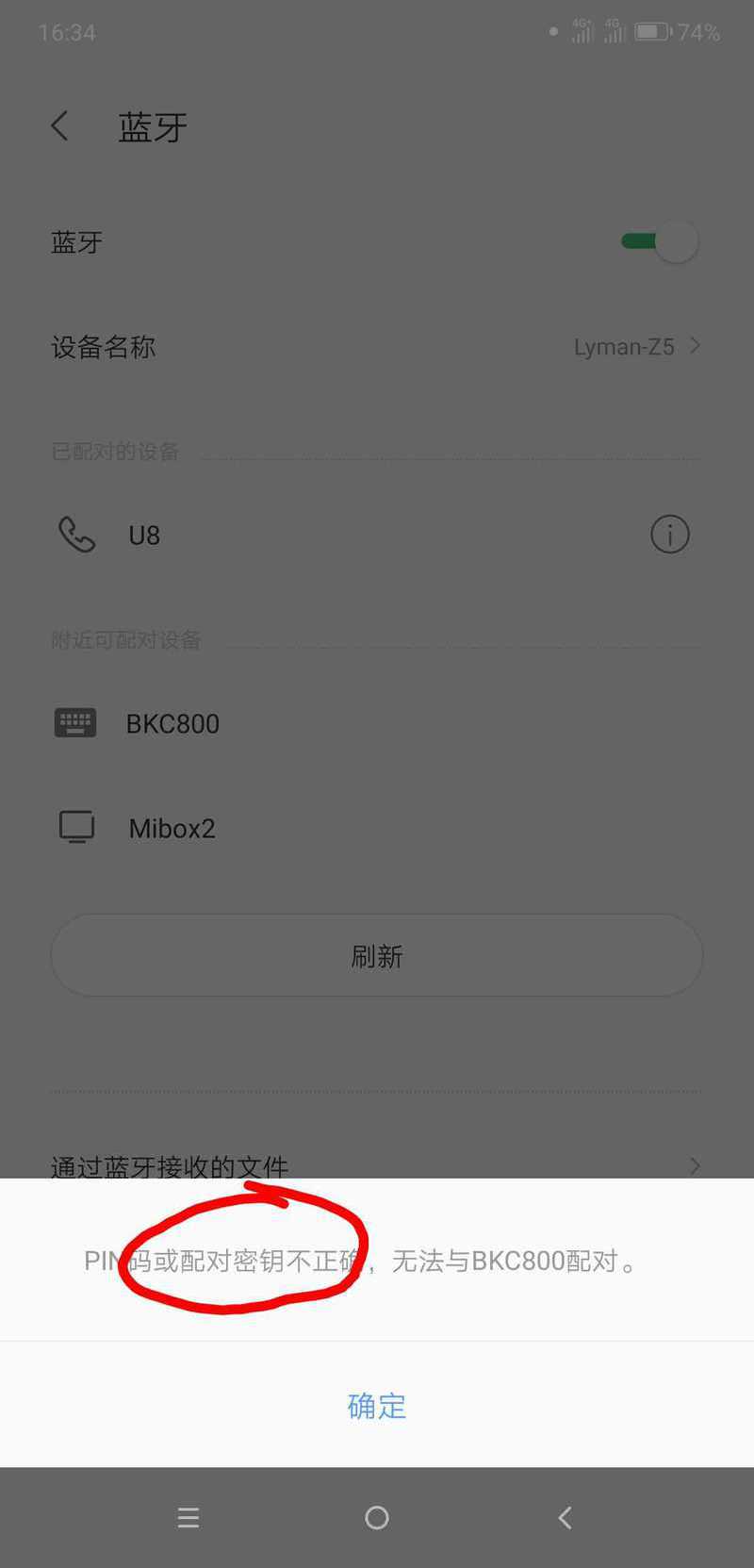The width and height of the screenshot is (754, 1568).
Task: Open 设备名称 Lyman-Z5 row
Action: point(377,347)
